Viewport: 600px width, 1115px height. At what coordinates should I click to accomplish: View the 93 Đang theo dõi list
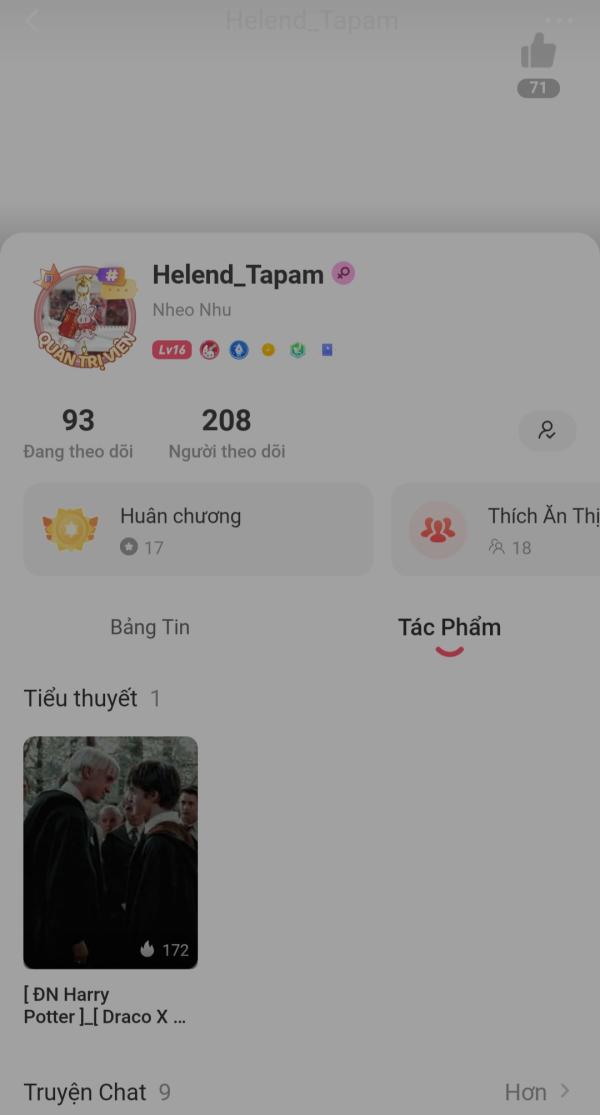tap(78, 433)
